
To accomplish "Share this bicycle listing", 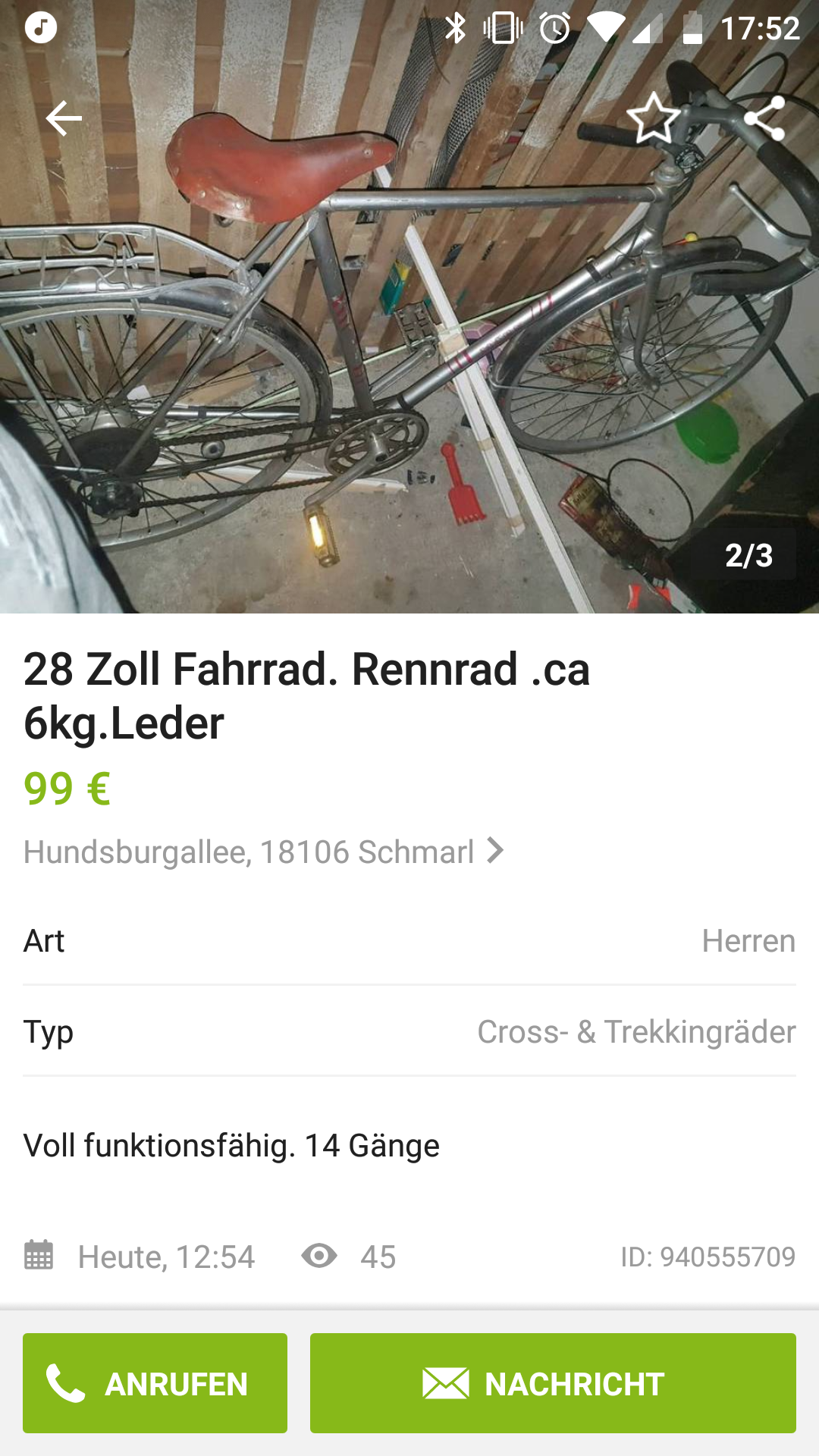I will [x=764, y=118].
